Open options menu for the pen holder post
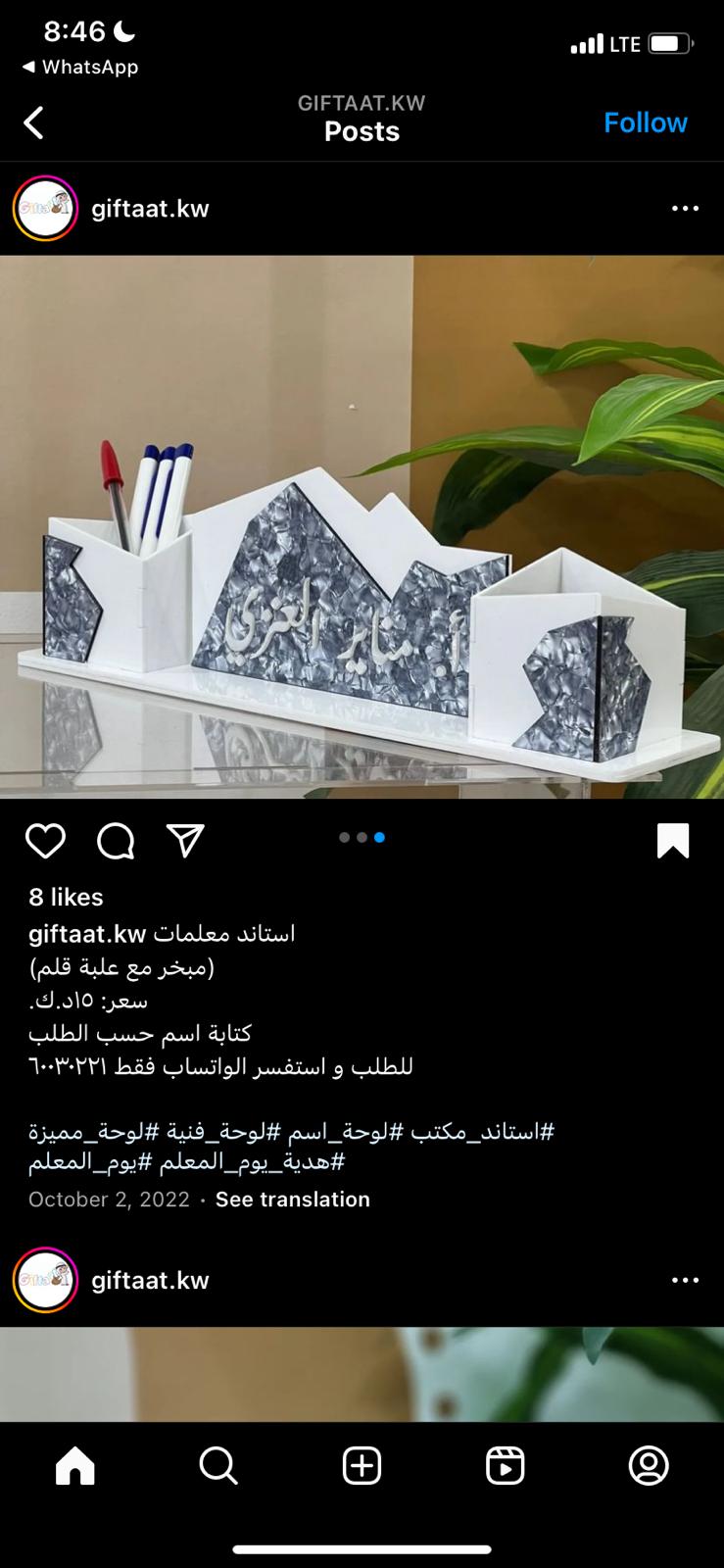 tap(685, 208)
